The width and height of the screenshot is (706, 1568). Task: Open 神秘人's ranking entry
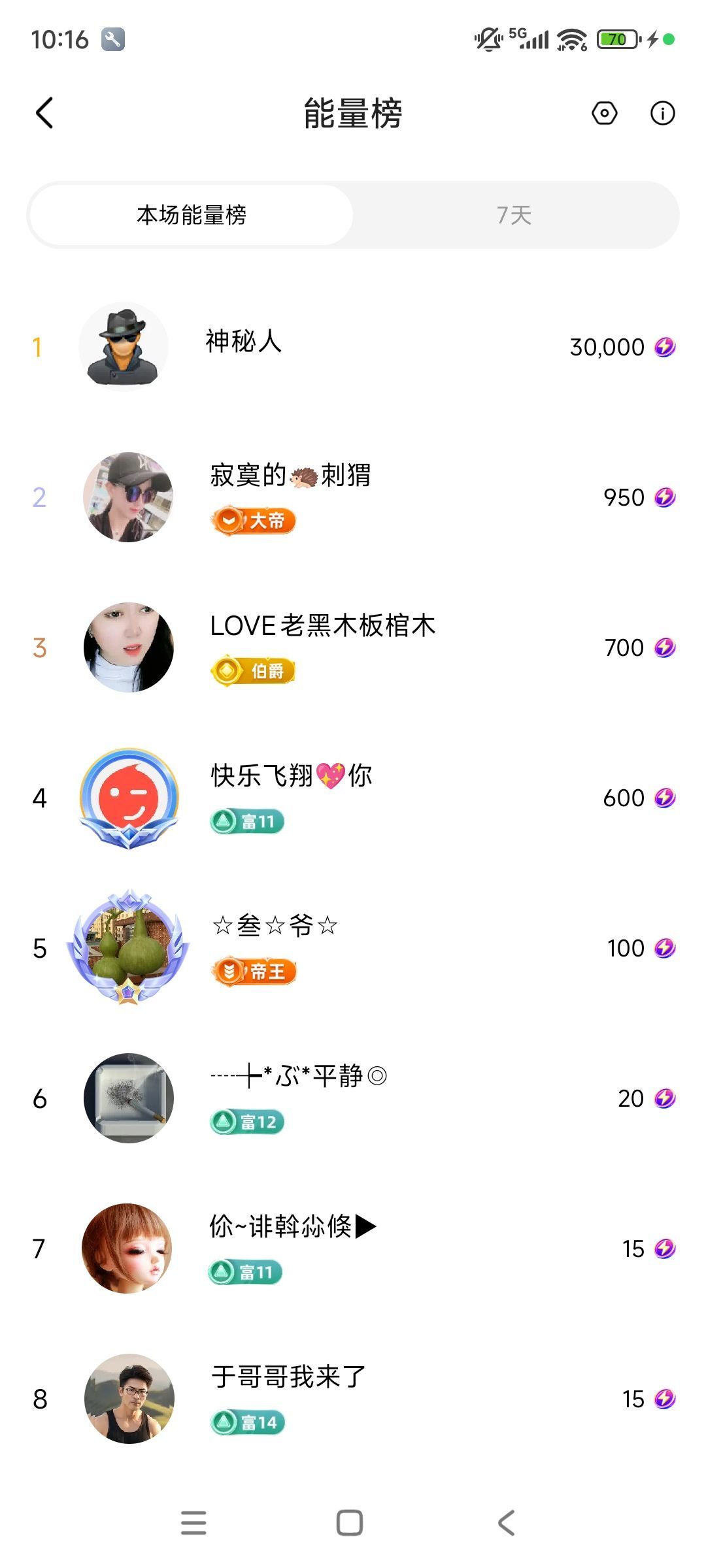tap(353, 347)
